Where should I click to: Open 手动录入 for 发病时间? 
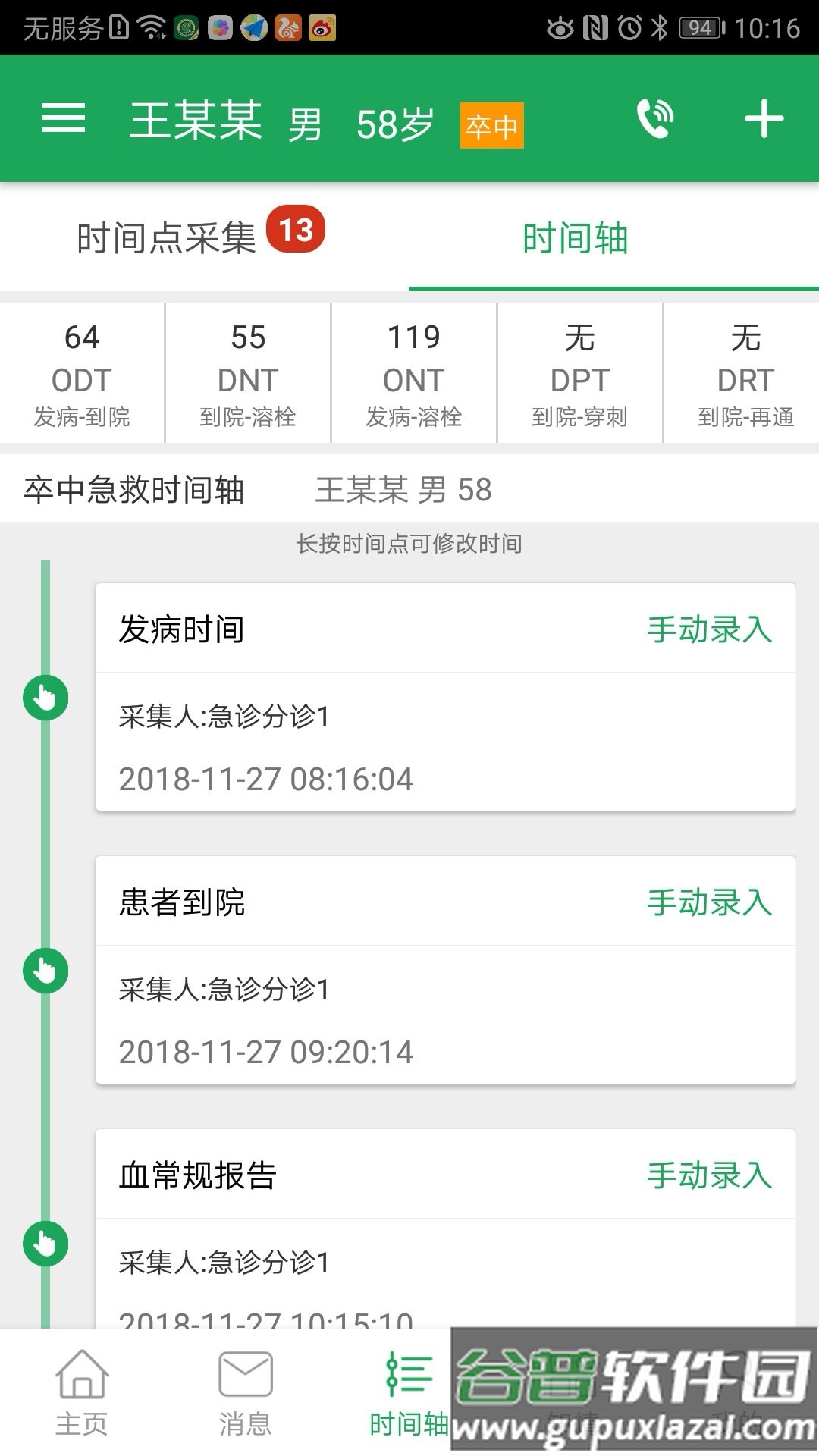(x=708, y=628)
